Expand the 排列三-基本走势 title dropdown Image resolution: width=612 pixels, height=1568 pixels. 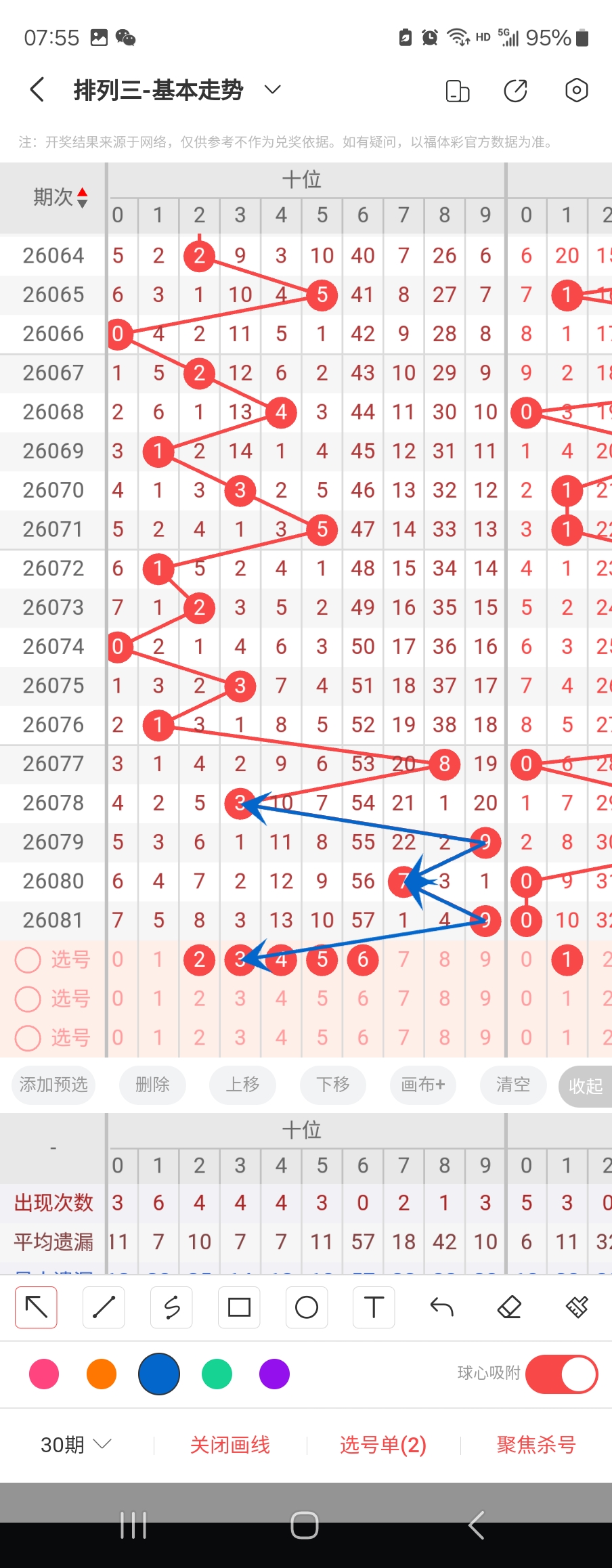point(272,90)
